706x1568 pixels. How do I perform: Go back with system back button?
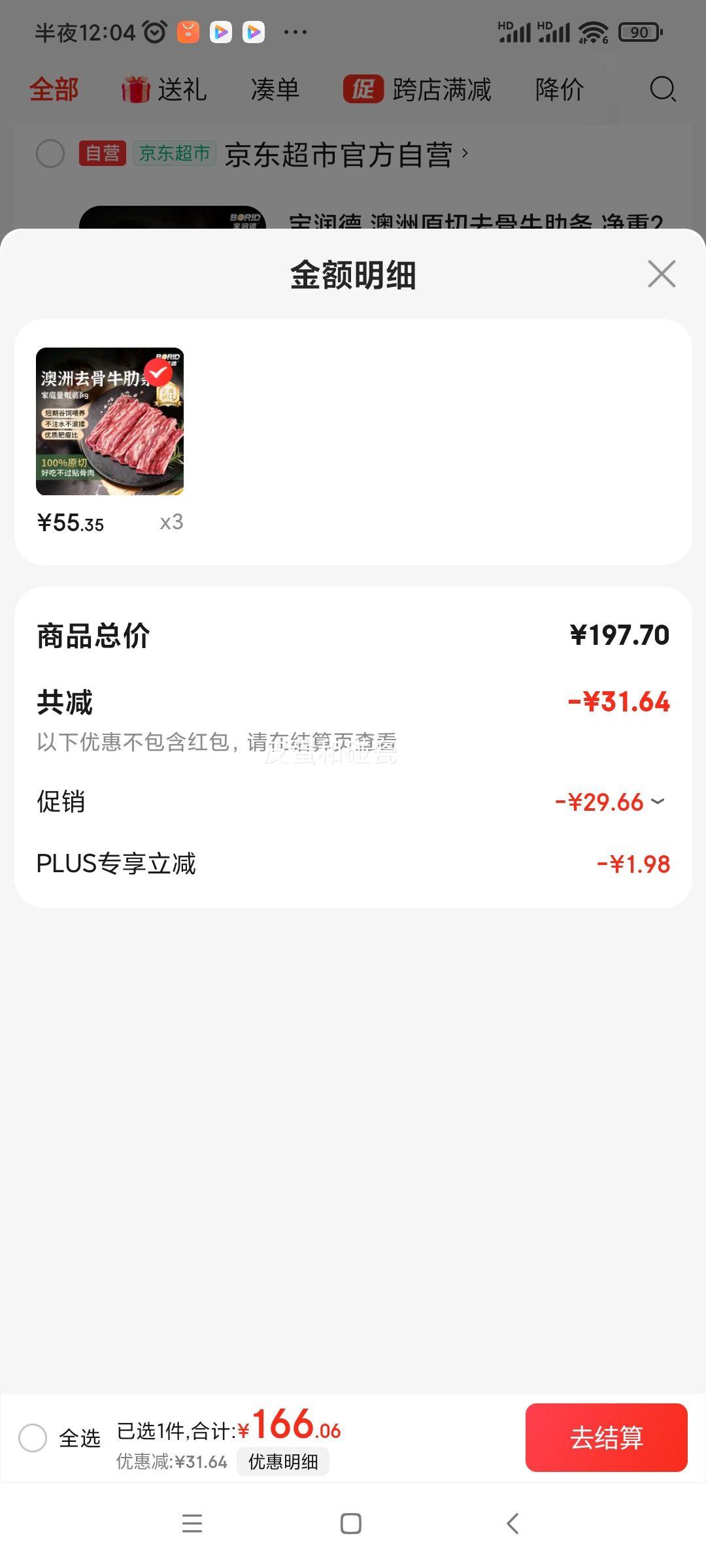[x=513, y=1524]
